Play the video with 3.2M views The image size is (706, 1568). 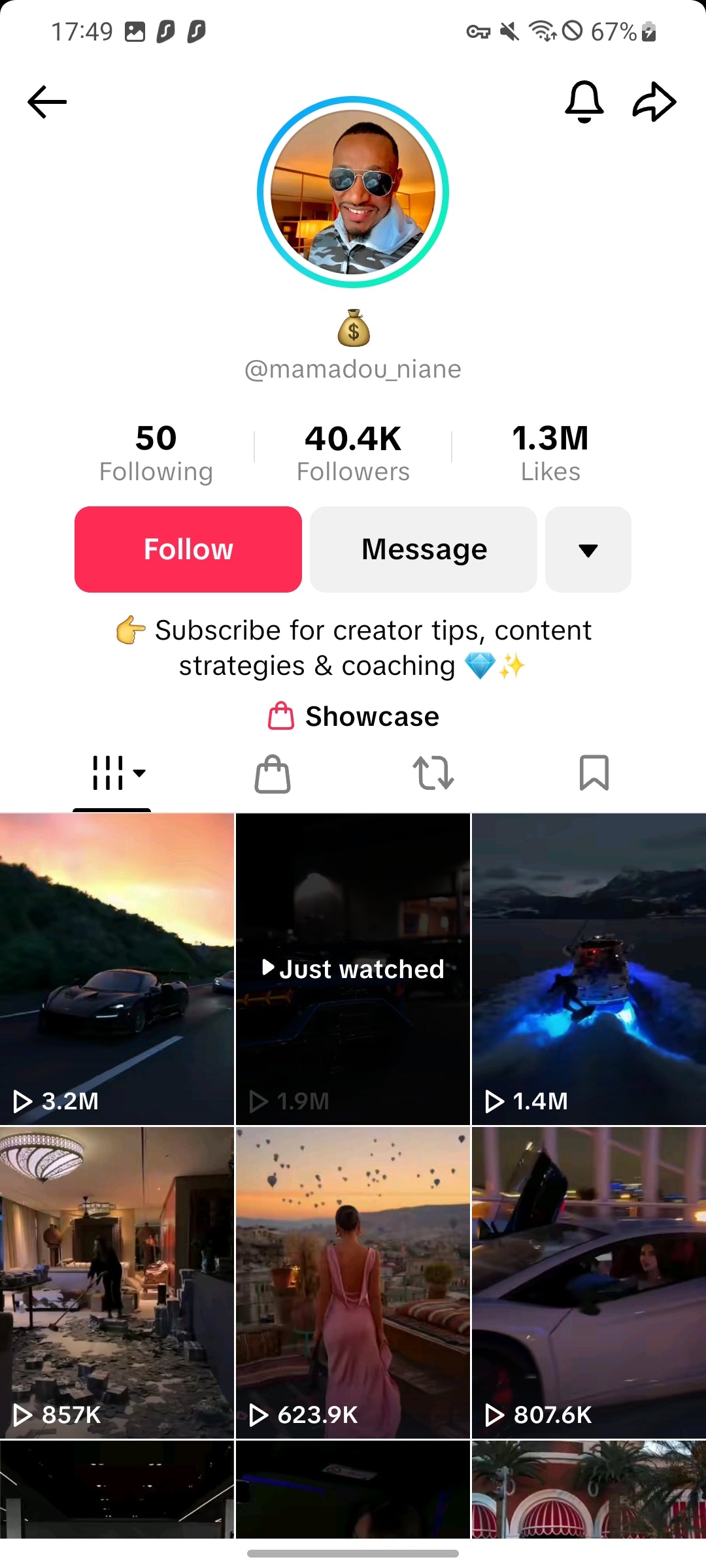click(117, 969)
